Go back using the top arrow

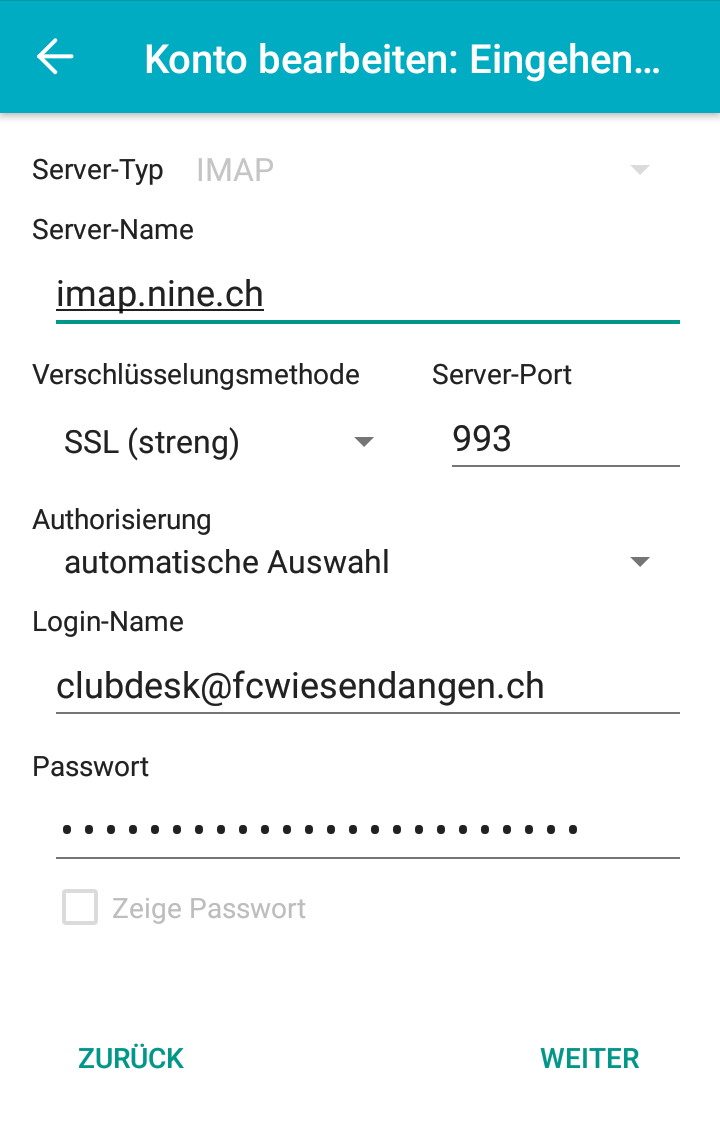tap(55, 57)
